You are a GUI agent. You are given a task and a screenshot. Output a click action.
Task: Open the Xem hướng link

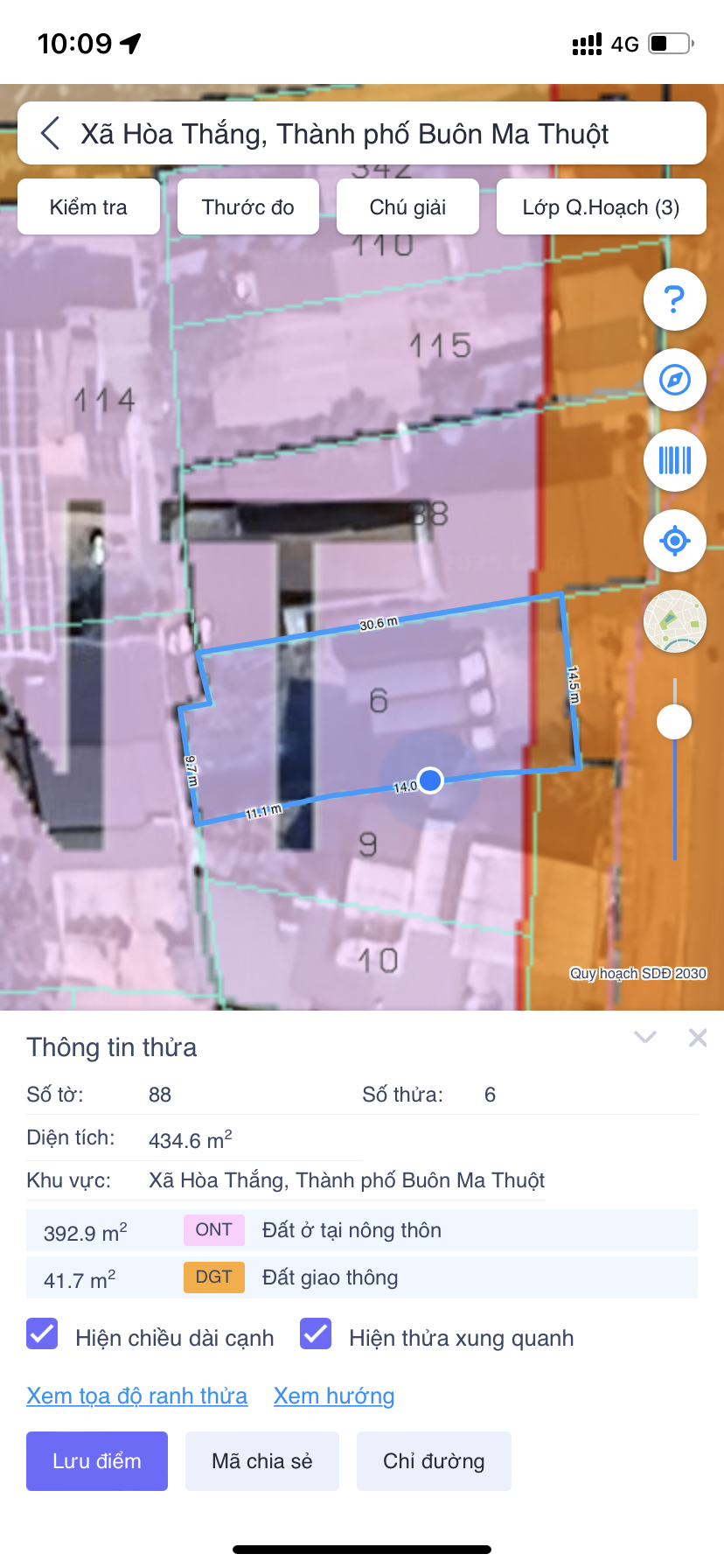[334, 1396]
